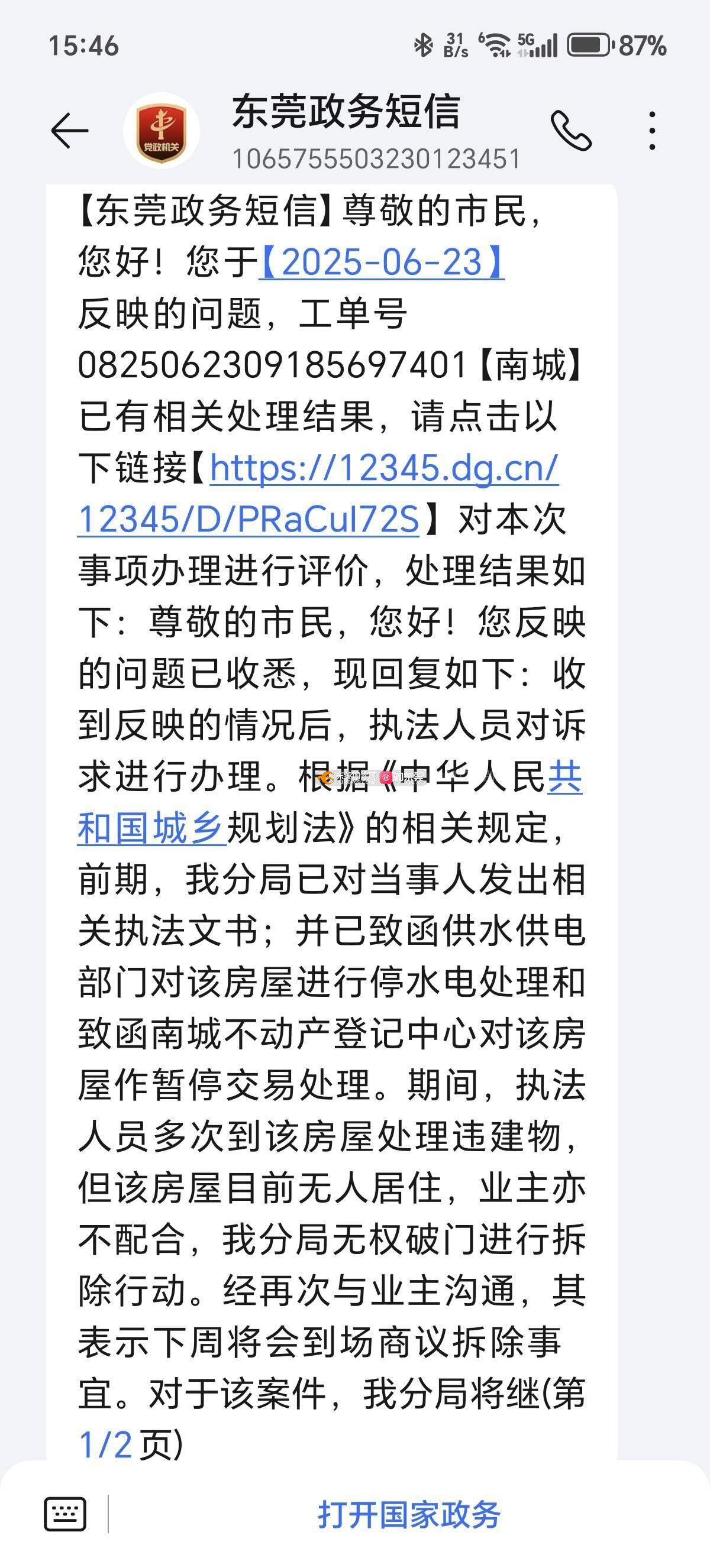Open the three-dot overflow menu
This screenshot has width=710, height=1568.
click(652, 130)
